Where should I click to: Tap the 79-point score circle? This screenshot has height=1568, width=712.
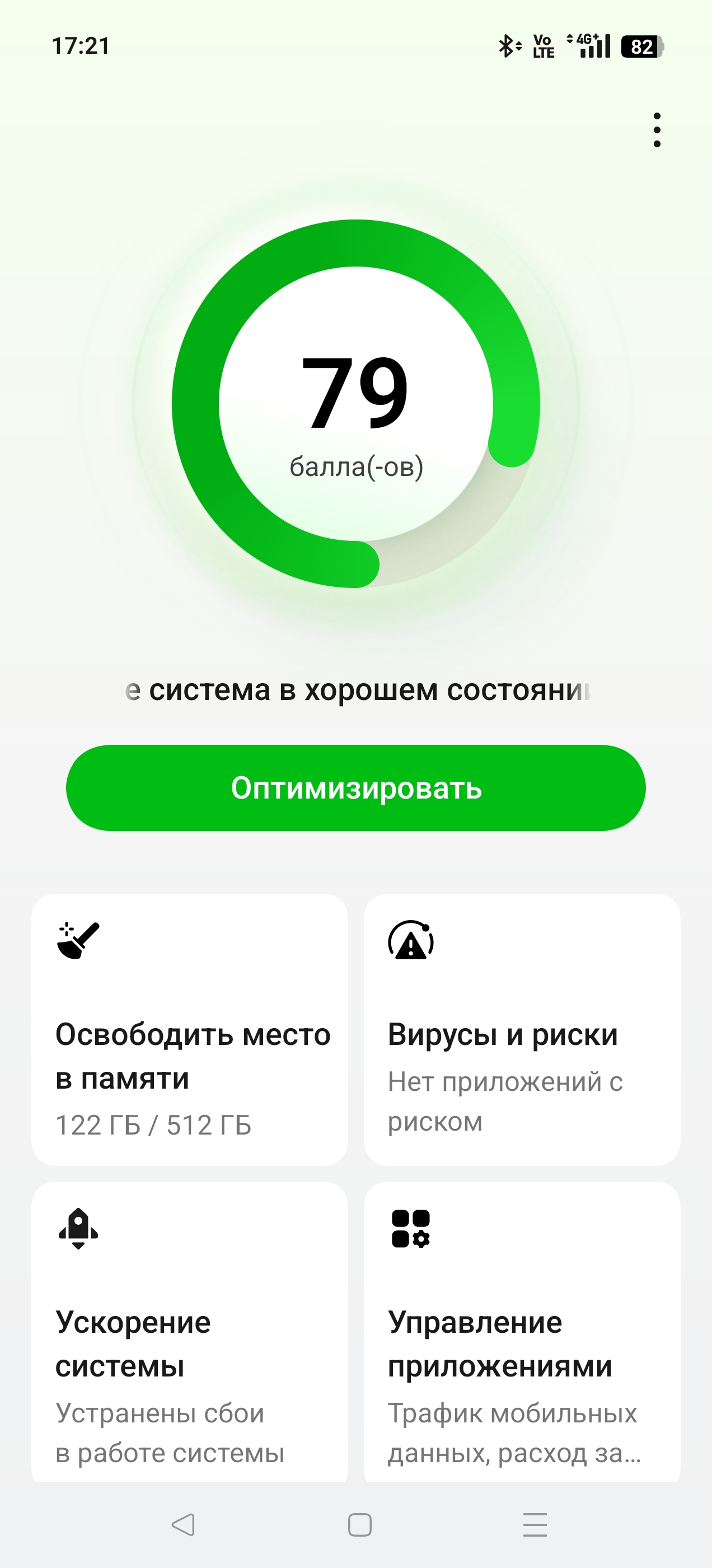pyautogui.click(x=356, y=404)
